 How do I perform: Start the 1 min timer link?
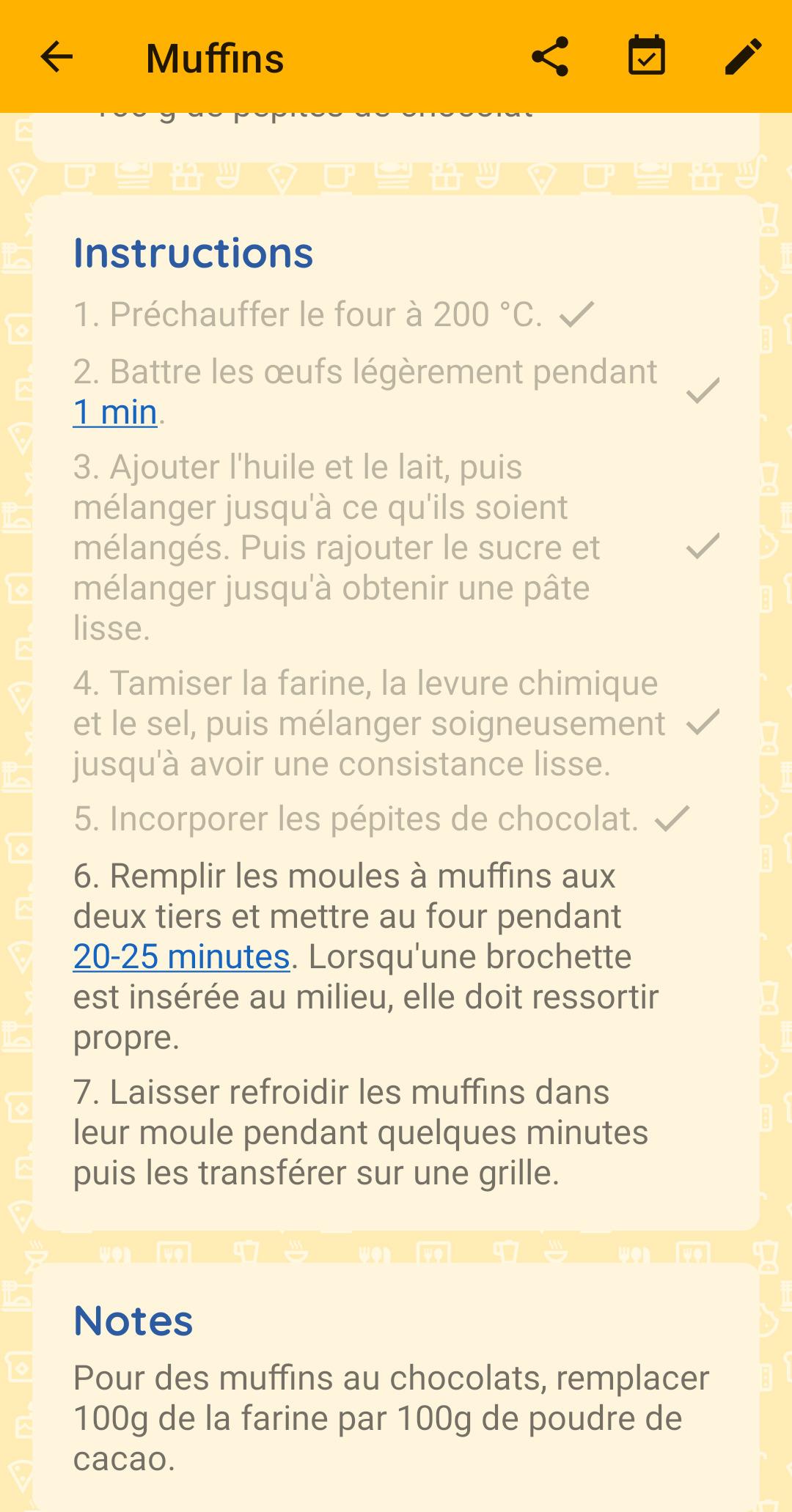(115, 412)
